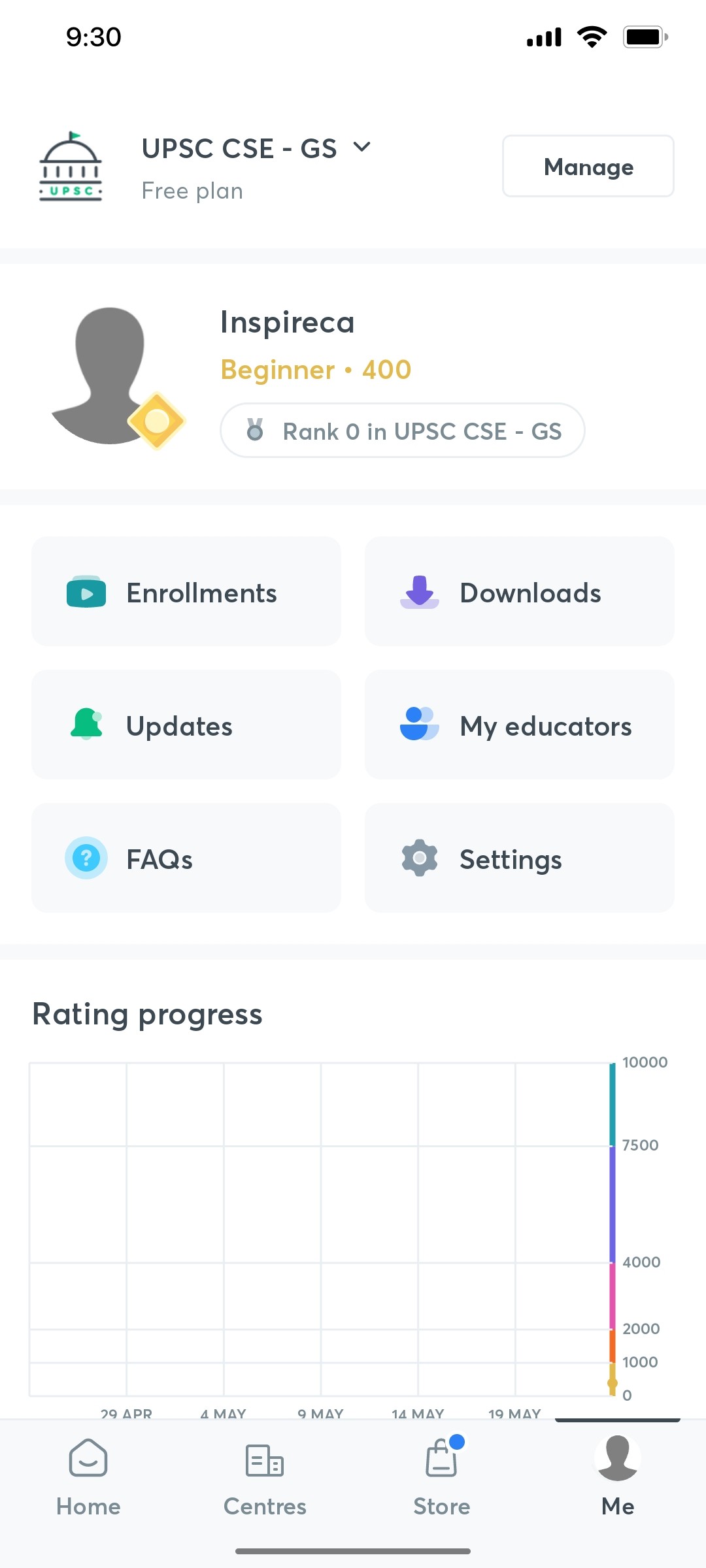Expand the UPSC CSE - GS goal dropdown
This screenshot has height=1568, width=706.
(x=363, y=147)
